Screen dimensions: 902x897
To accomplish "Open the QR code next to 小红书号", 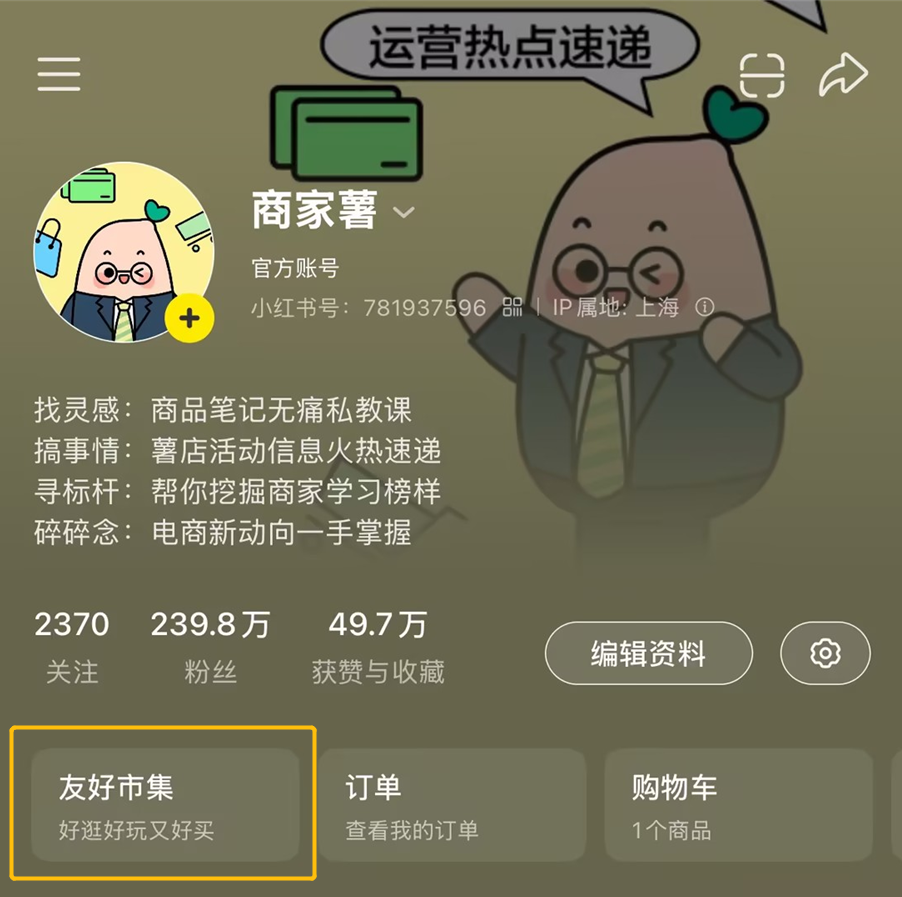I will 512,307.
